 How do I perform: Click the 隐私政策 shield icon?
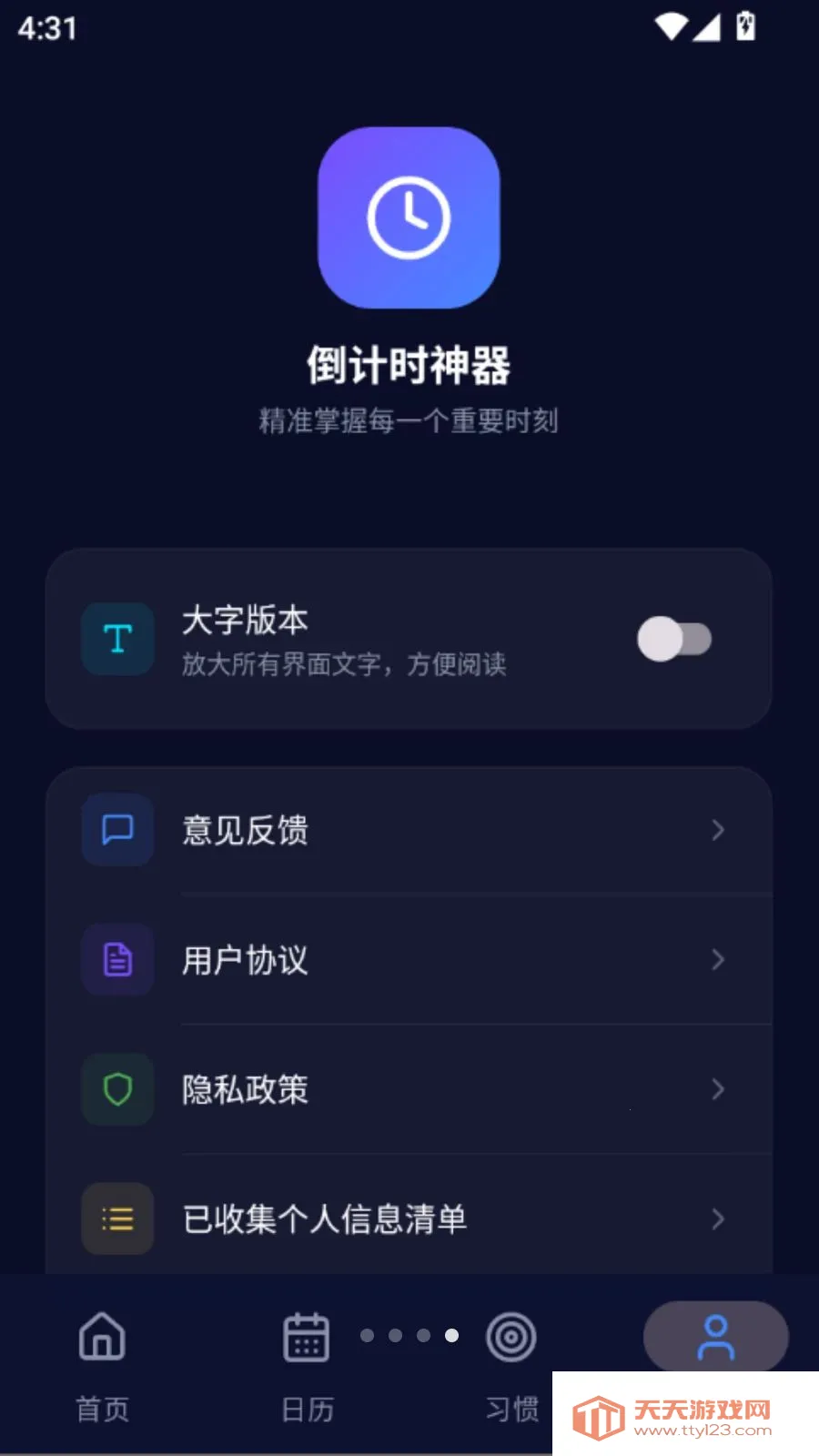116,1089
